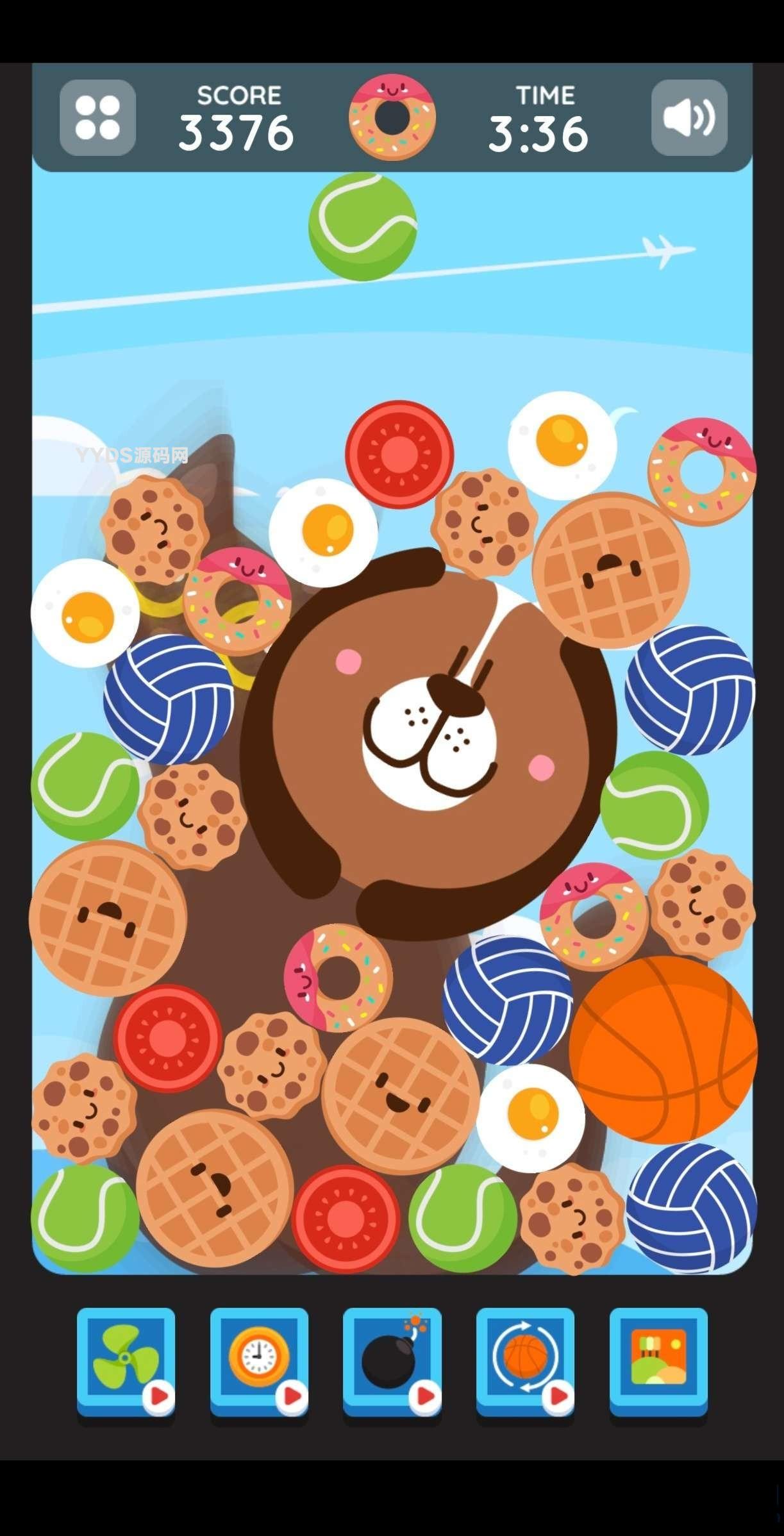Open the four-dot game menu
This screenshot has width=784, height=1536.
[x=97, y=118]
